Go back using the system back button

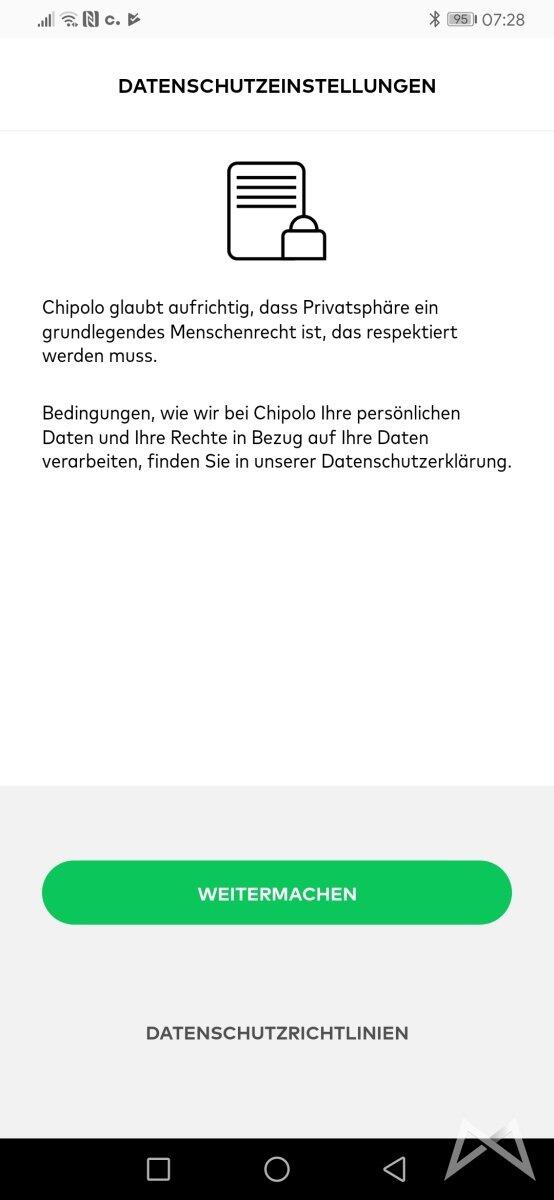395,1169
